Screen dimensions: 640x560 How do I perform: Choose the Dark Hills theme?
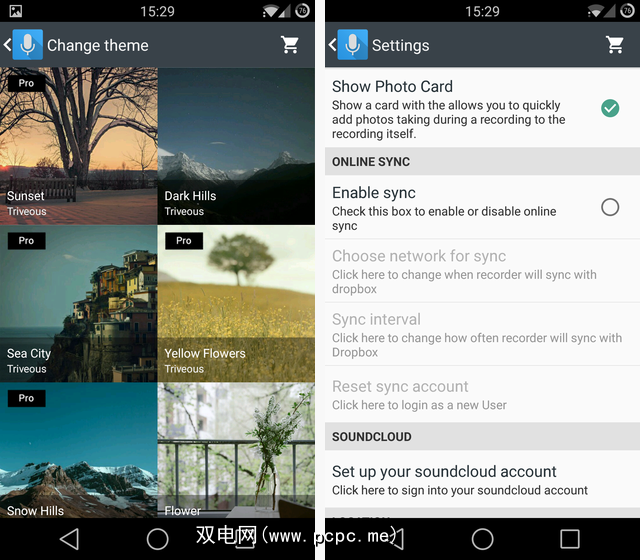click(236, 145)
